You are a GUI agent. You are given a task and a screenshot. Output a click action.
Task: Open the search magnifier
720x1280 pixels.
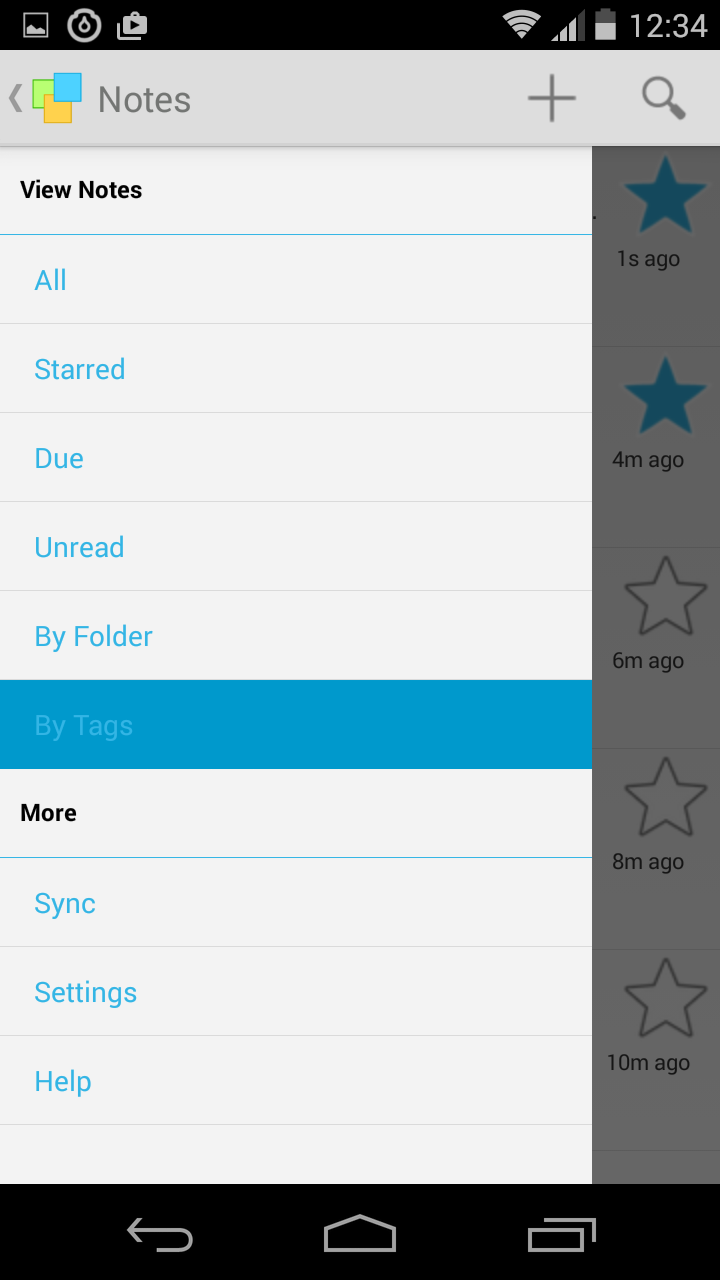[664, 98]
